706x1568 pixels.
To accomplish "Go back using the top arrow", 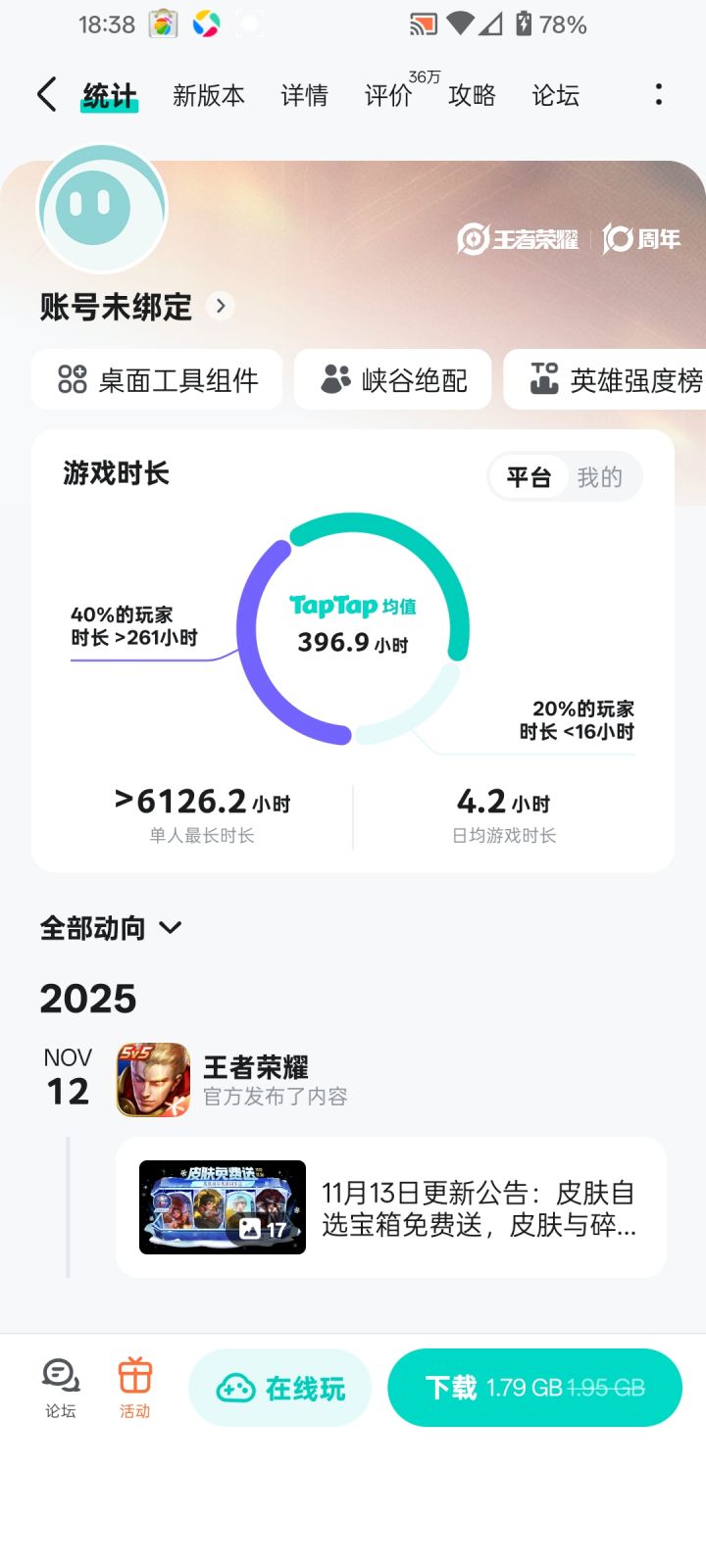I will point(46,95).
